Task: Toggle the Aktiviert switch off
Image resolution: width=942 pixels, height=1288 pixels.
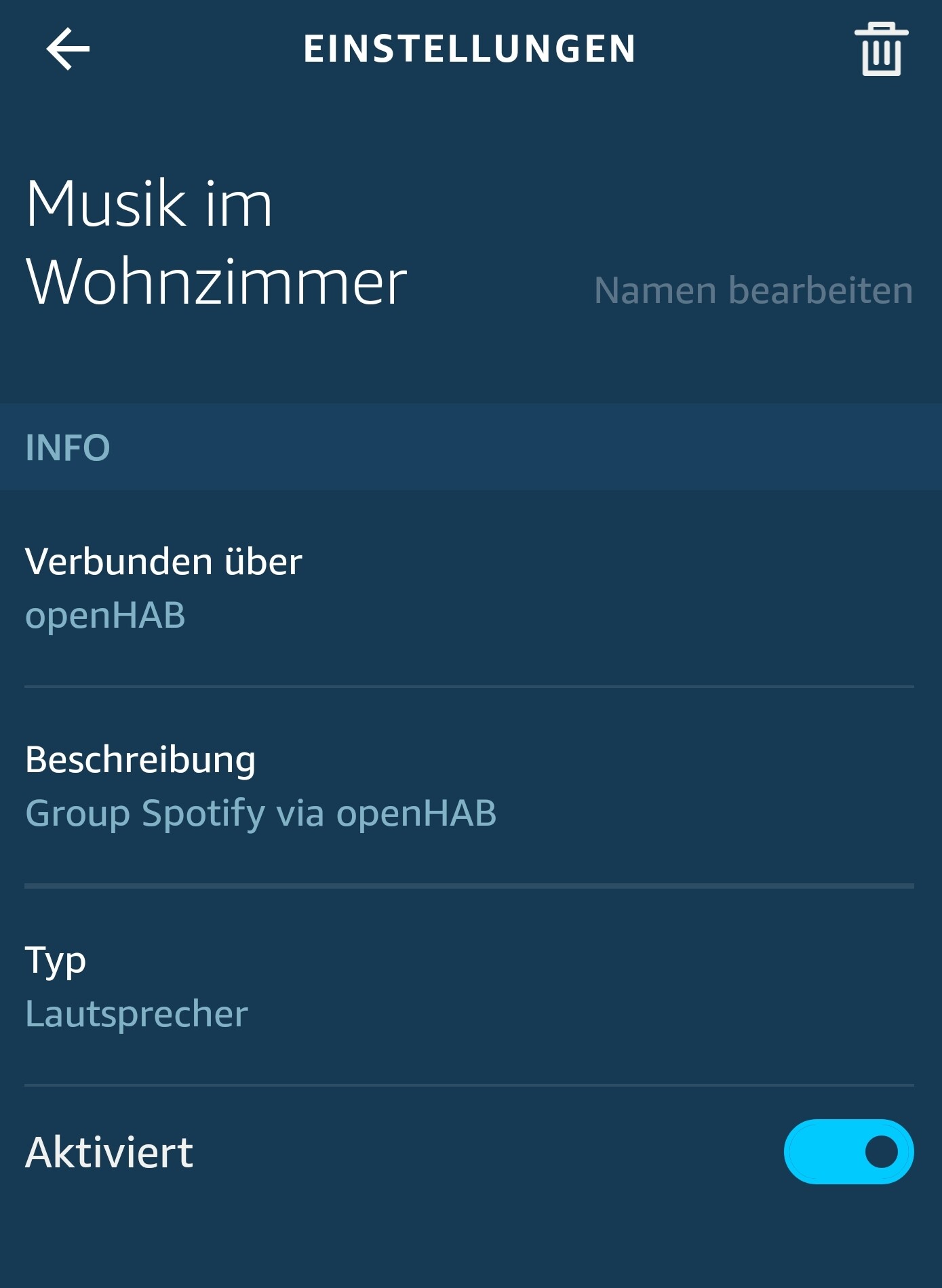Action: (848, 1151)
